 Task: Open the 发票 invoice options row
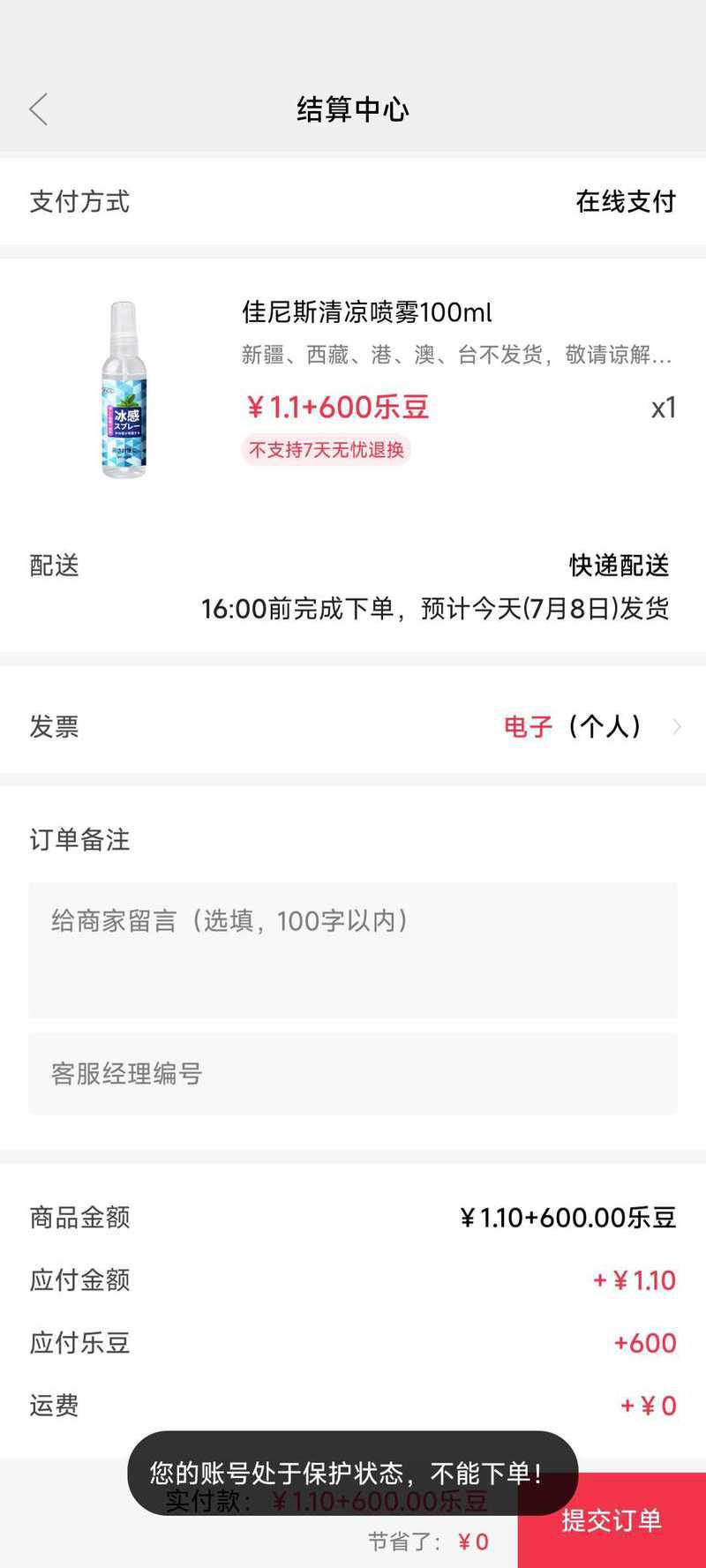353,726
